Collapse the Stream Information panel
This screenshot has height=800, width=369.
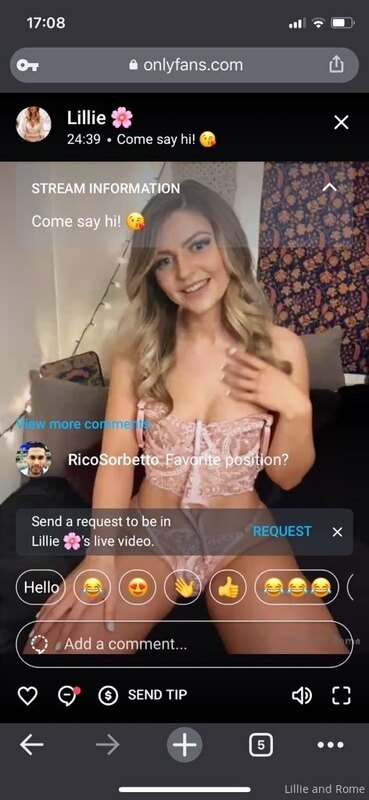click(330, 187)
